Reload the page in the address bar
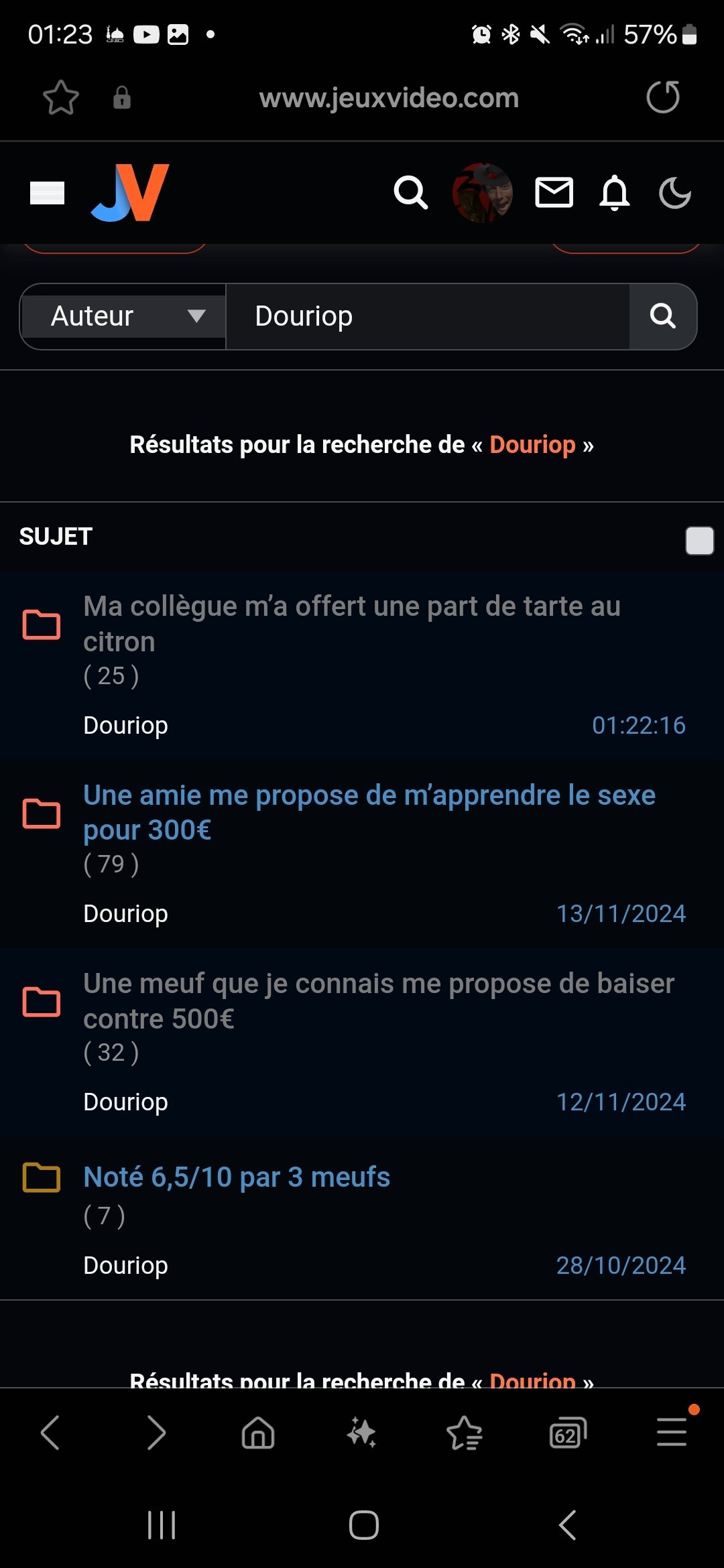This screenshot has height=1568, width=724. click(x=662, y=97)
